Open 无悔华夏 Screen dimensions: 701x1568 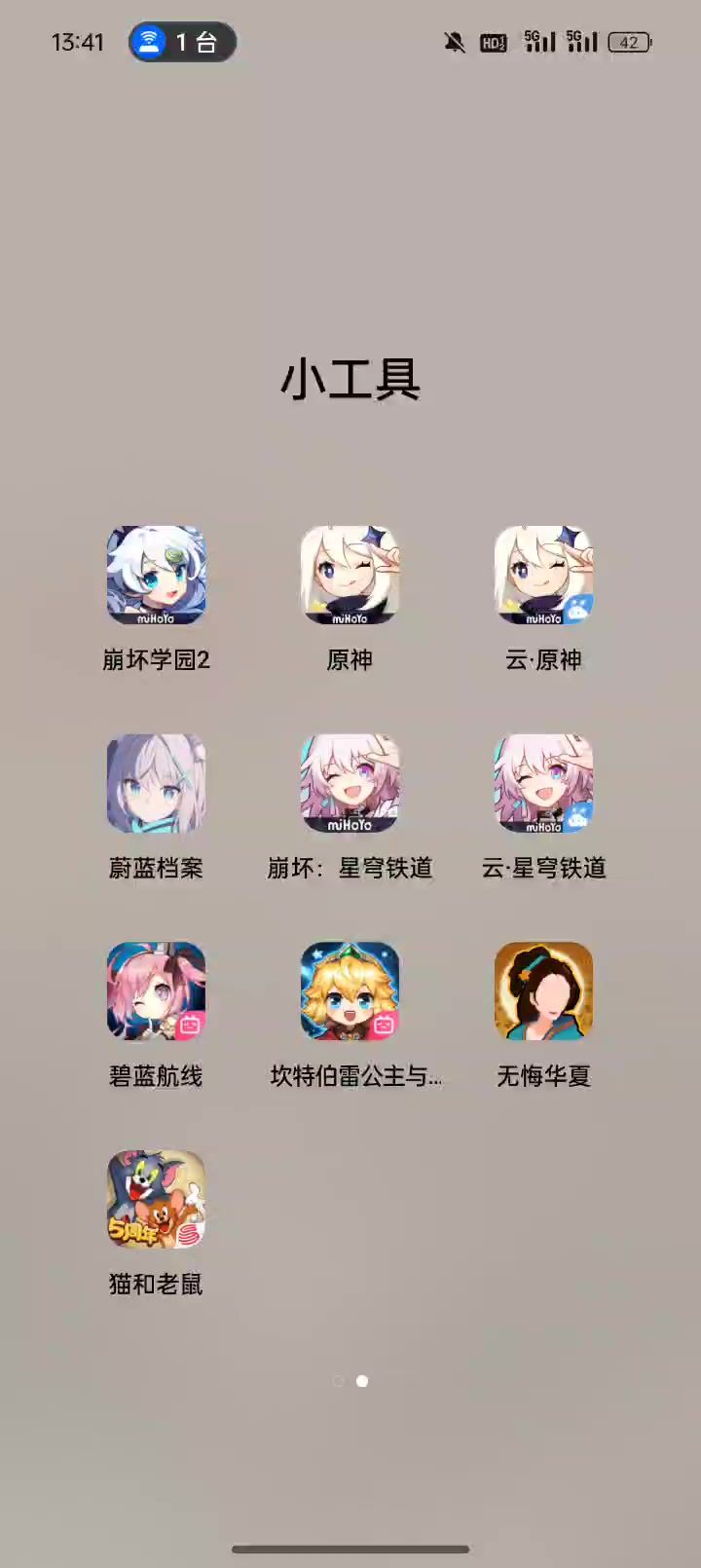coord(543,991)
